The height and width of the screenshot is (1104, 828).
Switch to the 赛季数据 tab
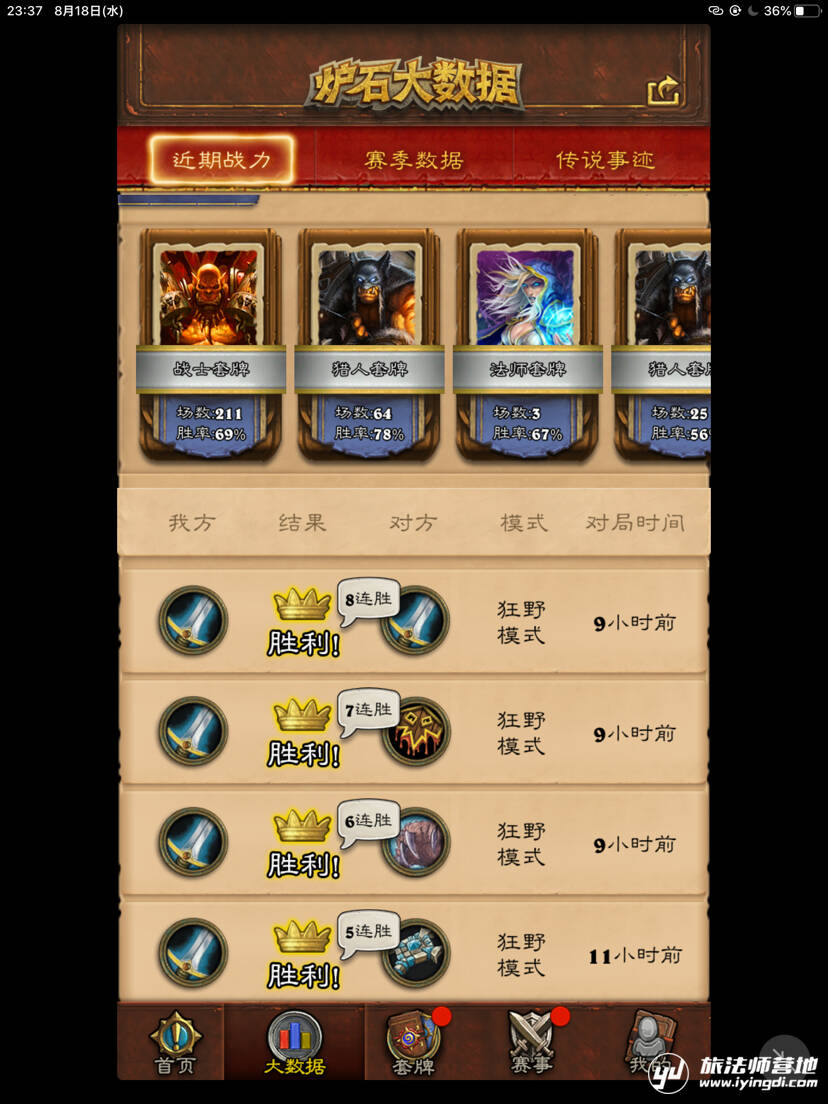coord(413,159)
